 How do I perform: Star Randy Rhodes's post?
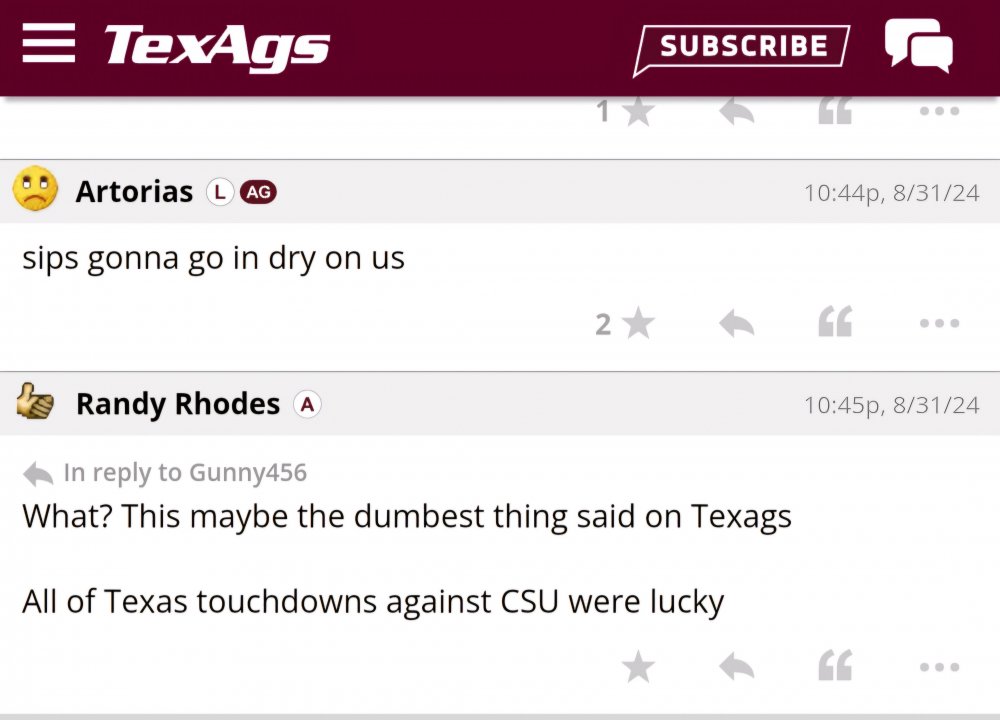pos(638,667)
